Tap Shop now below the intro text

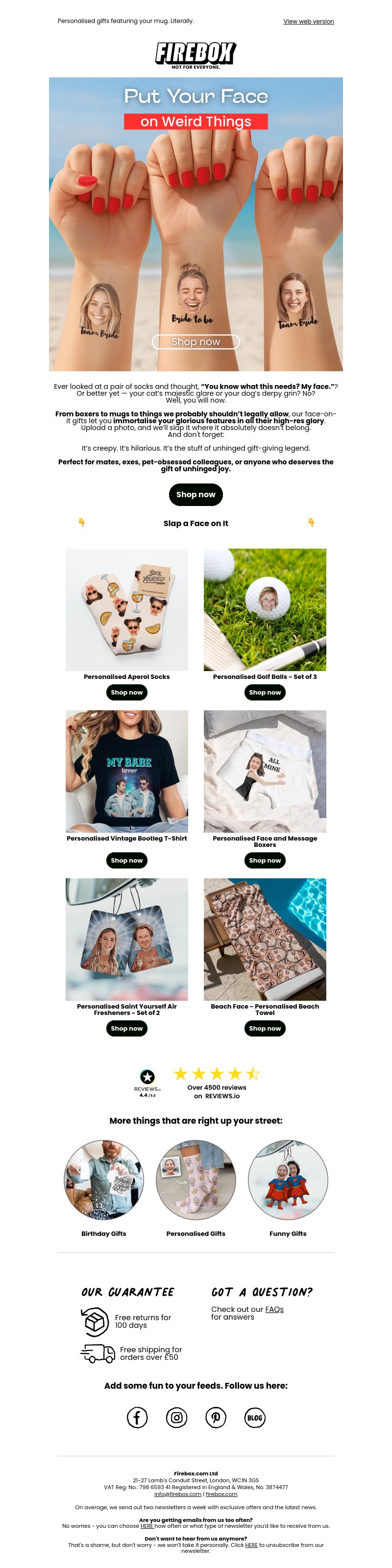pyautogui.click(x=196, y=494)
